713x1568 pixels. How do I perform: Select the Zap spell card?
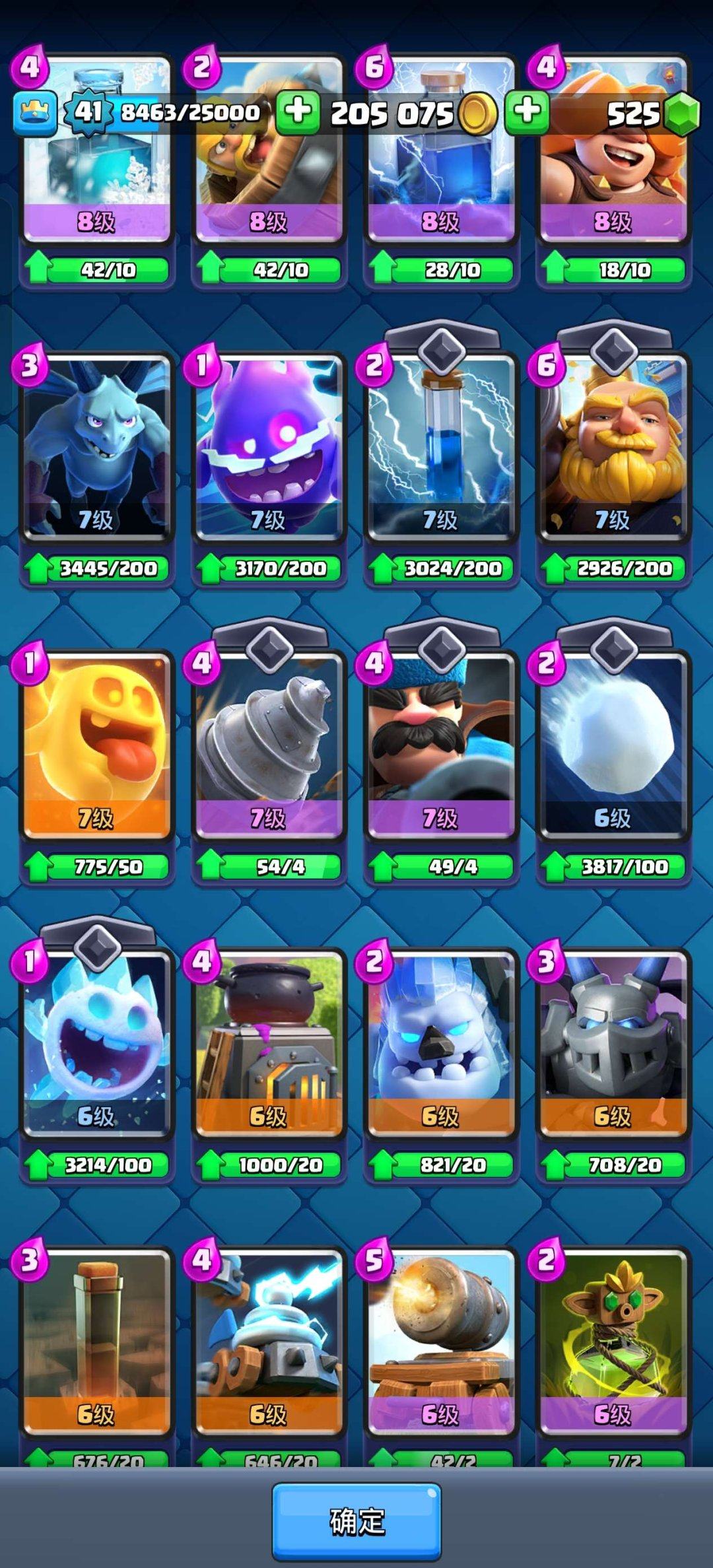(441, 449)
